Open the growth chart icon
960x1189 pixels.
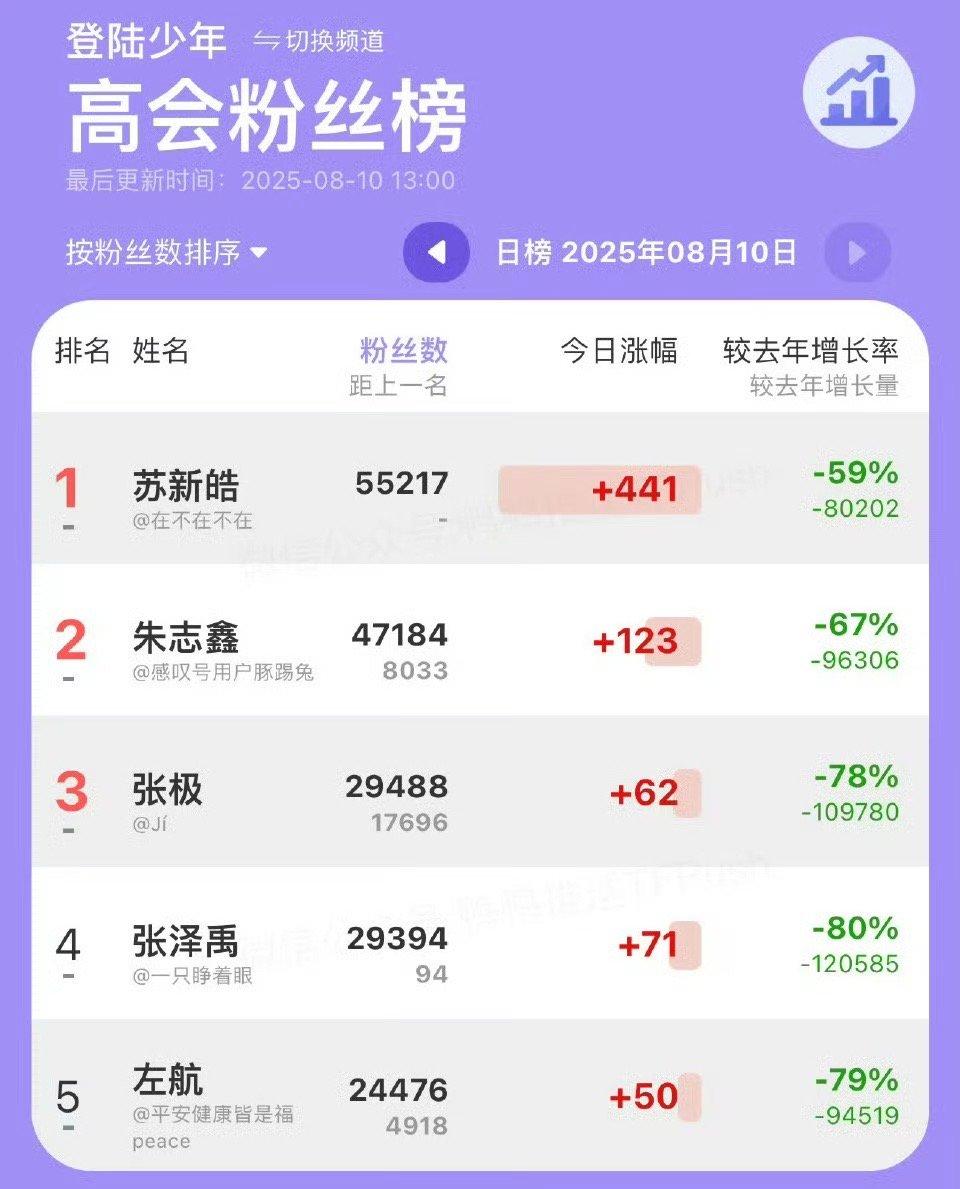858,92
